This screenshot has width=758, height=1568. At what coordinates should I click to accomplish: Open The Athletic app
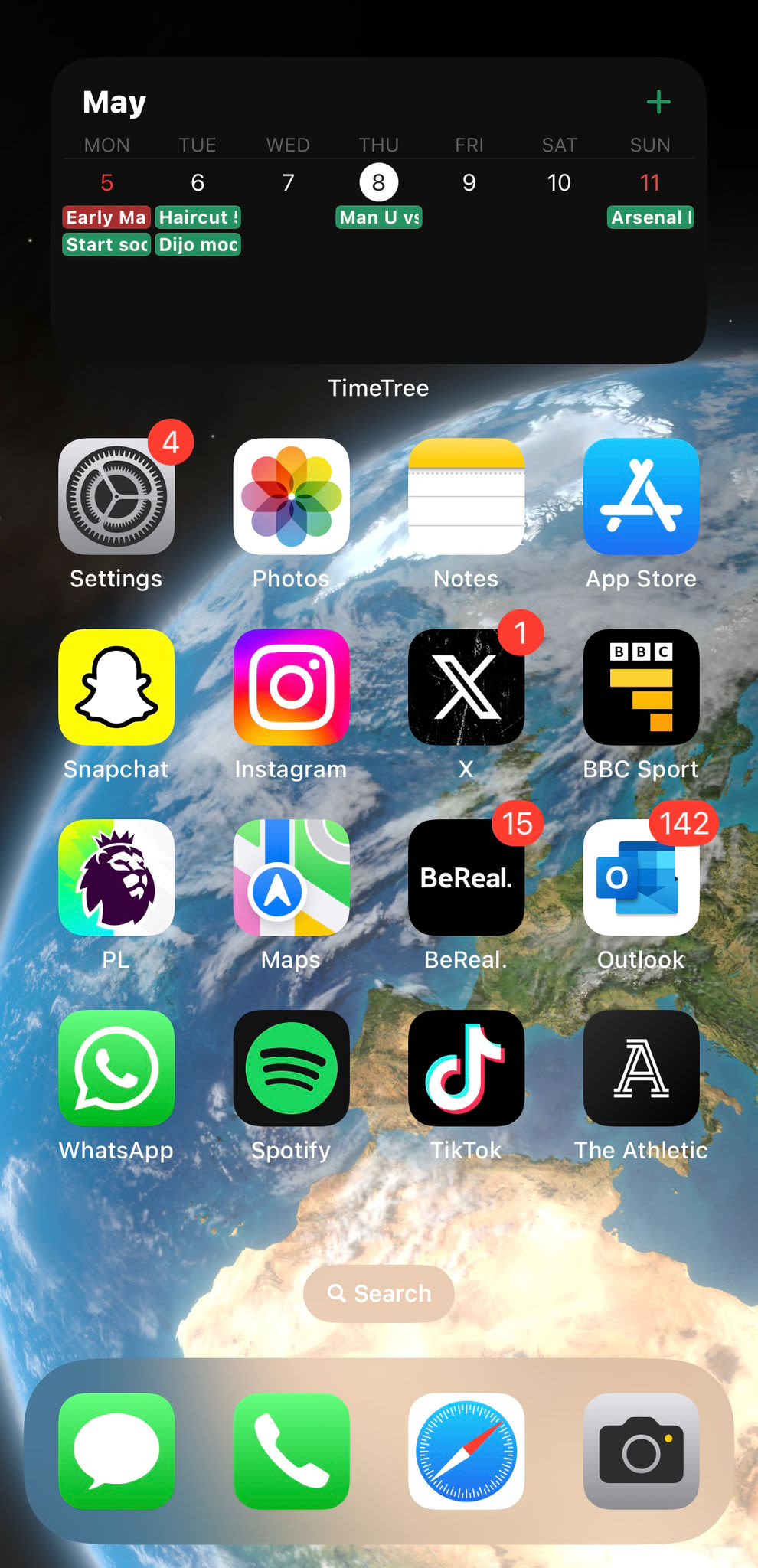tap(641, 1068)
